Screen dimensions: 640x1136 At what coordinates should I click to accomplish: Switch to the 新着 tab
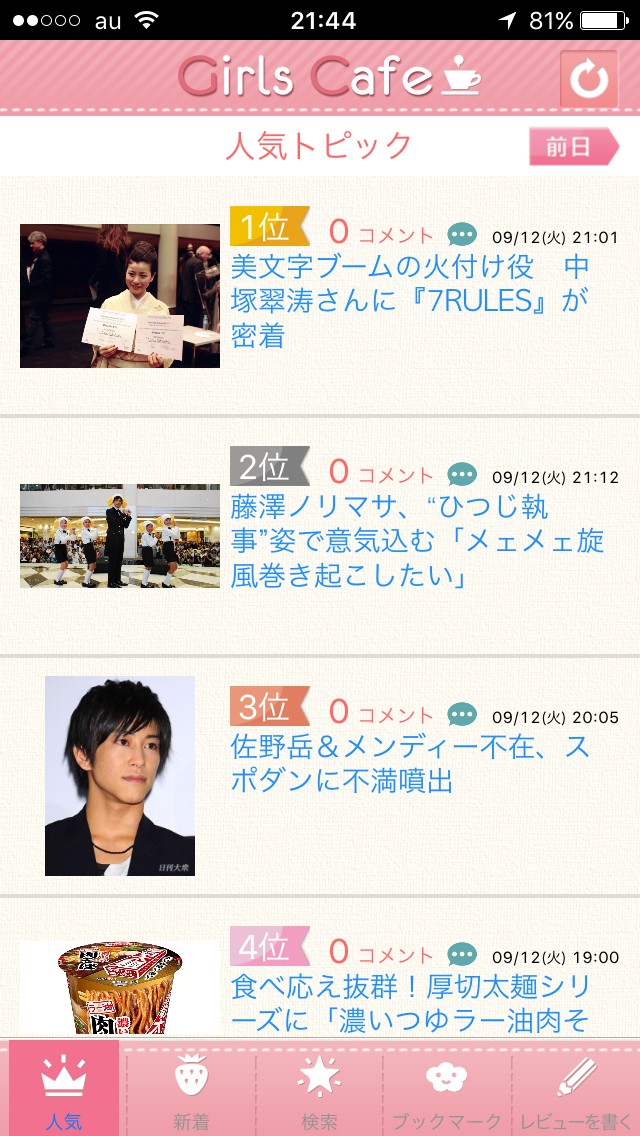191,1090
